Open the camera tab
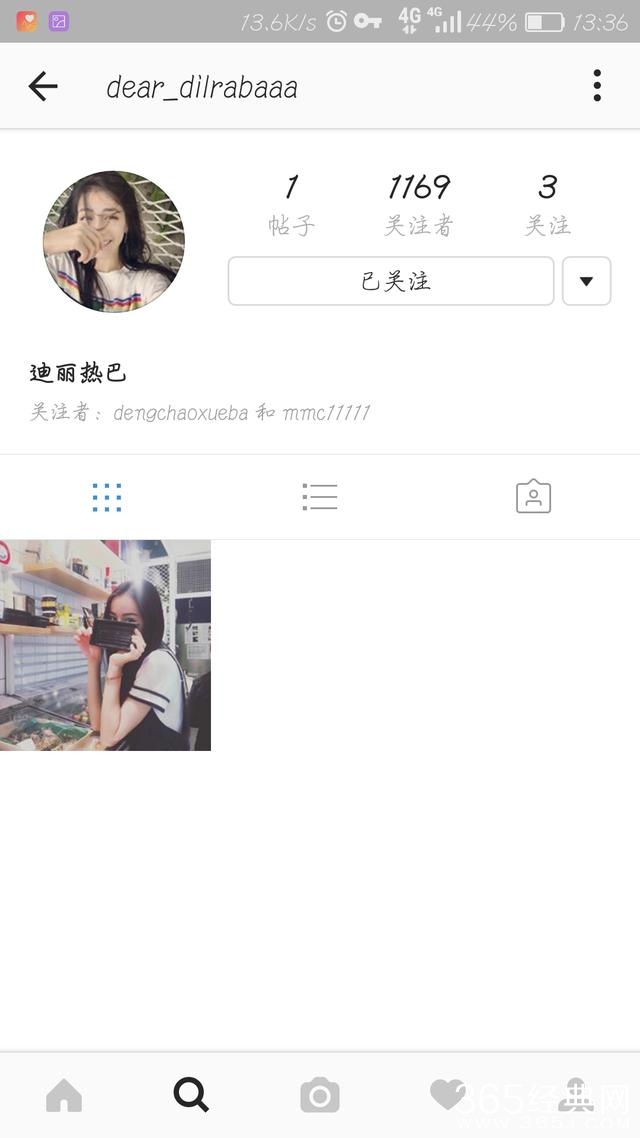640x1138 pixels. click(320, 1096)
